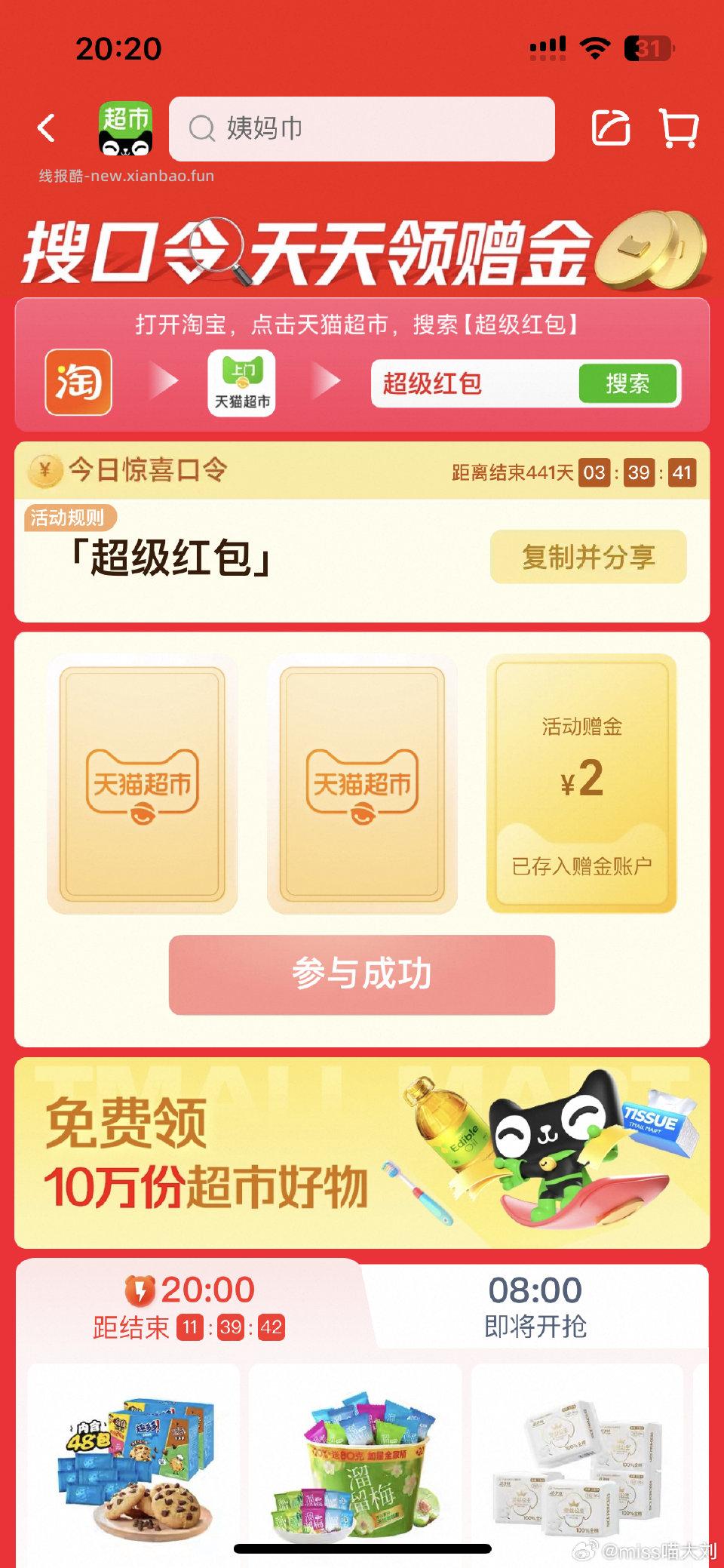The height and width of the screenshot is (1568, 724).
Task: Click the share icon at top right
Action: point(613,130)
